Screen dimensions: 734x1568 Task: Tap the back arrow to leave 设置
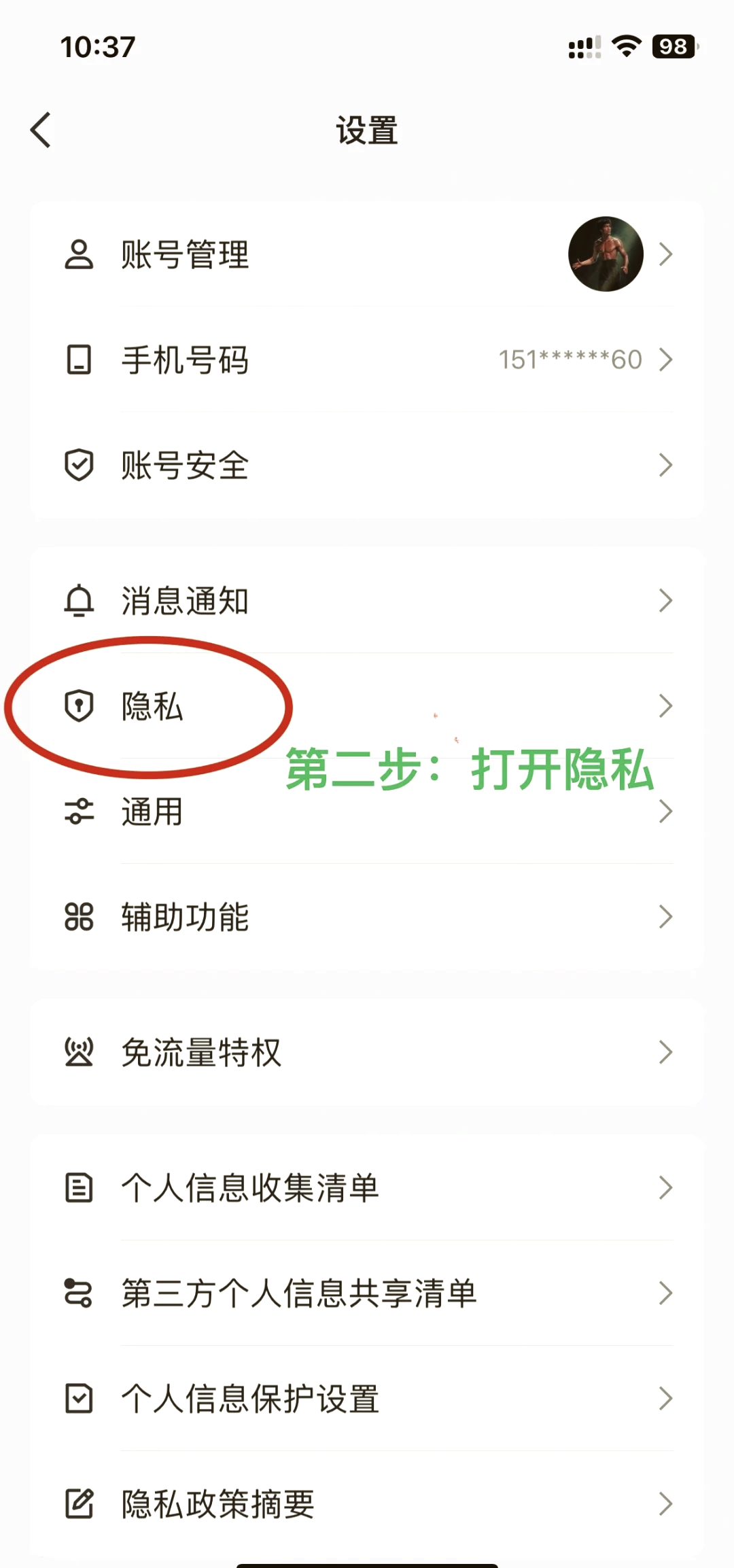41,129
